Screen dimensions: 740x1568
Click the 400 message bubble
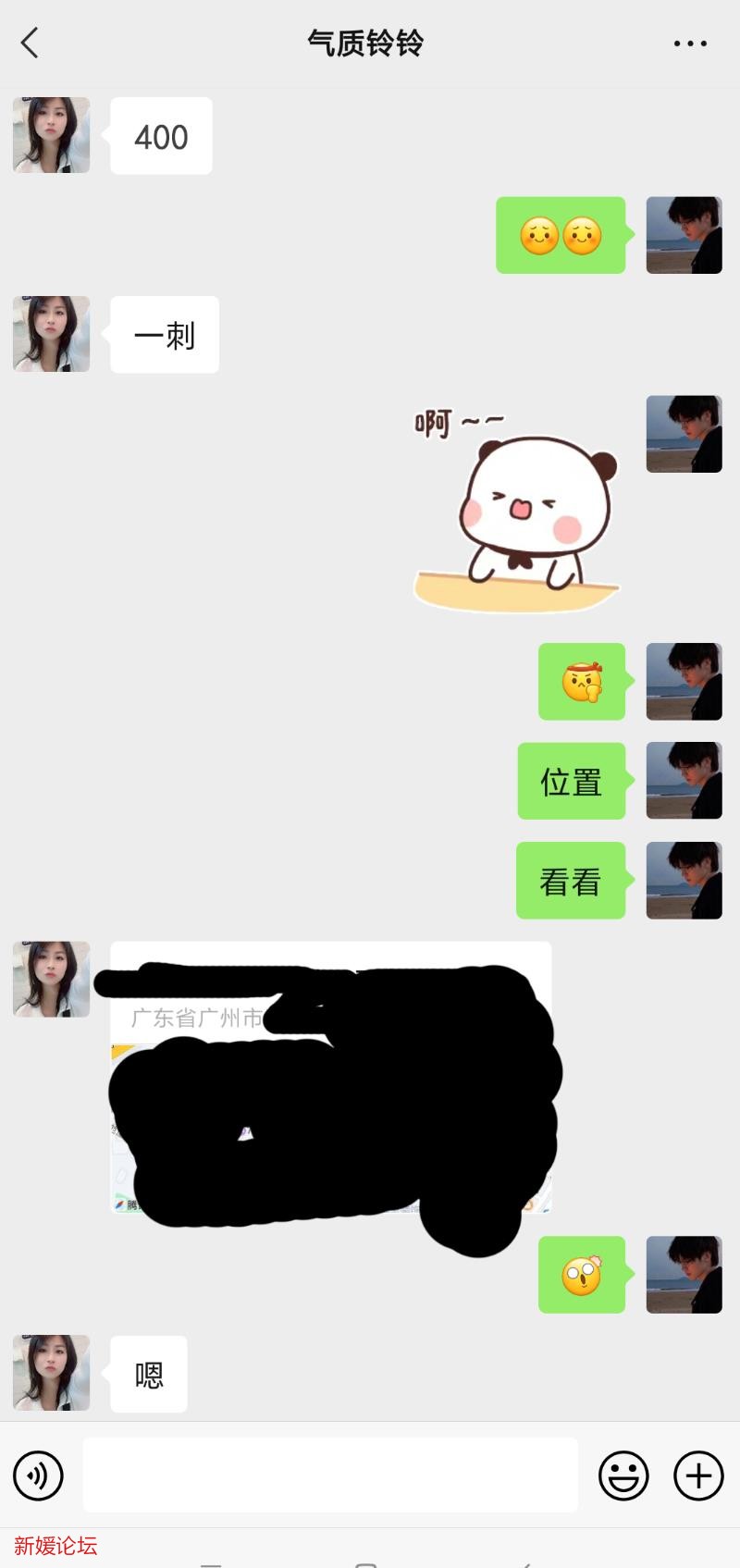161,136
